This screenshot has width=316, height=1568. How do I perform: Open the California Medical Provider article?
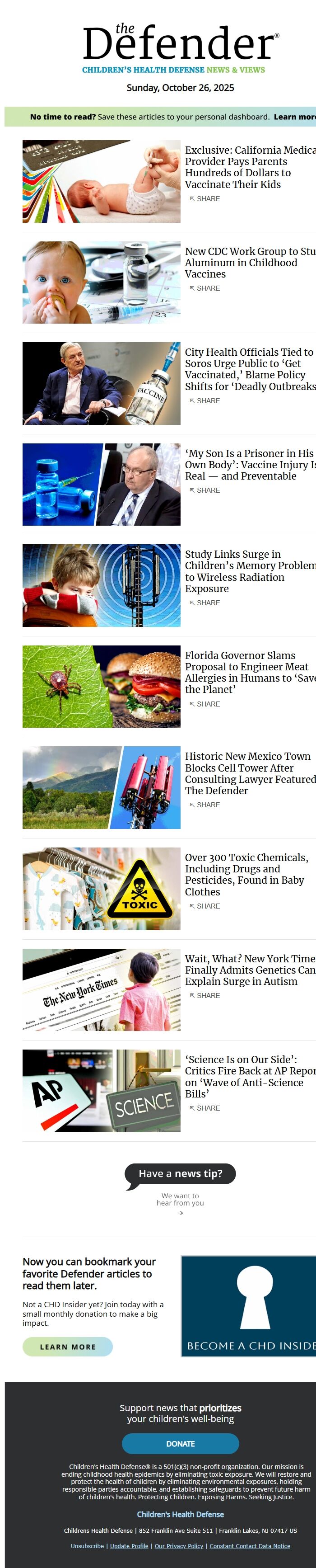[x=250, y=167]
